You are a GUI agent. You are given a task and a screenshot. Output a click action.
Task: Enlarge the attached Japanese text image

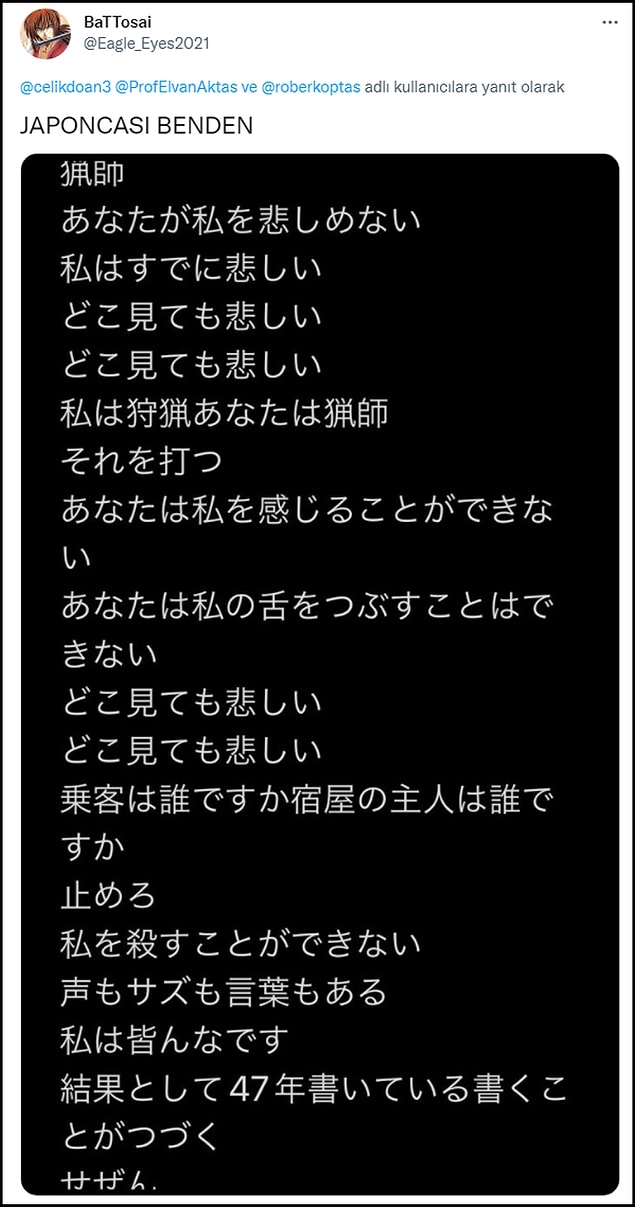[319, 674]
